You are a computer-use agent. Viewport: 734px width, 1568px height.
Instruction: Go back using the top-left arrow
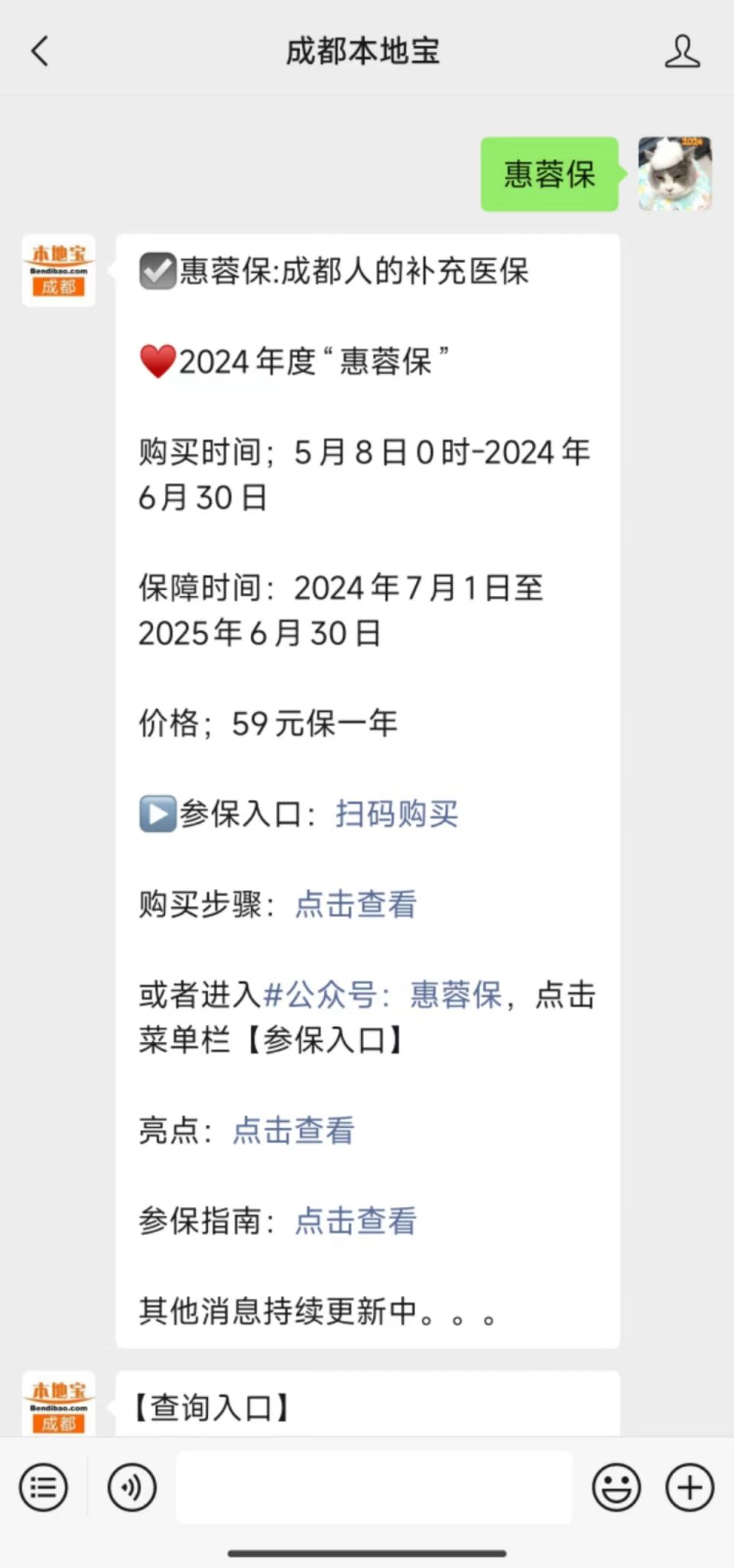pyautogui.click(x=39, y=51)
